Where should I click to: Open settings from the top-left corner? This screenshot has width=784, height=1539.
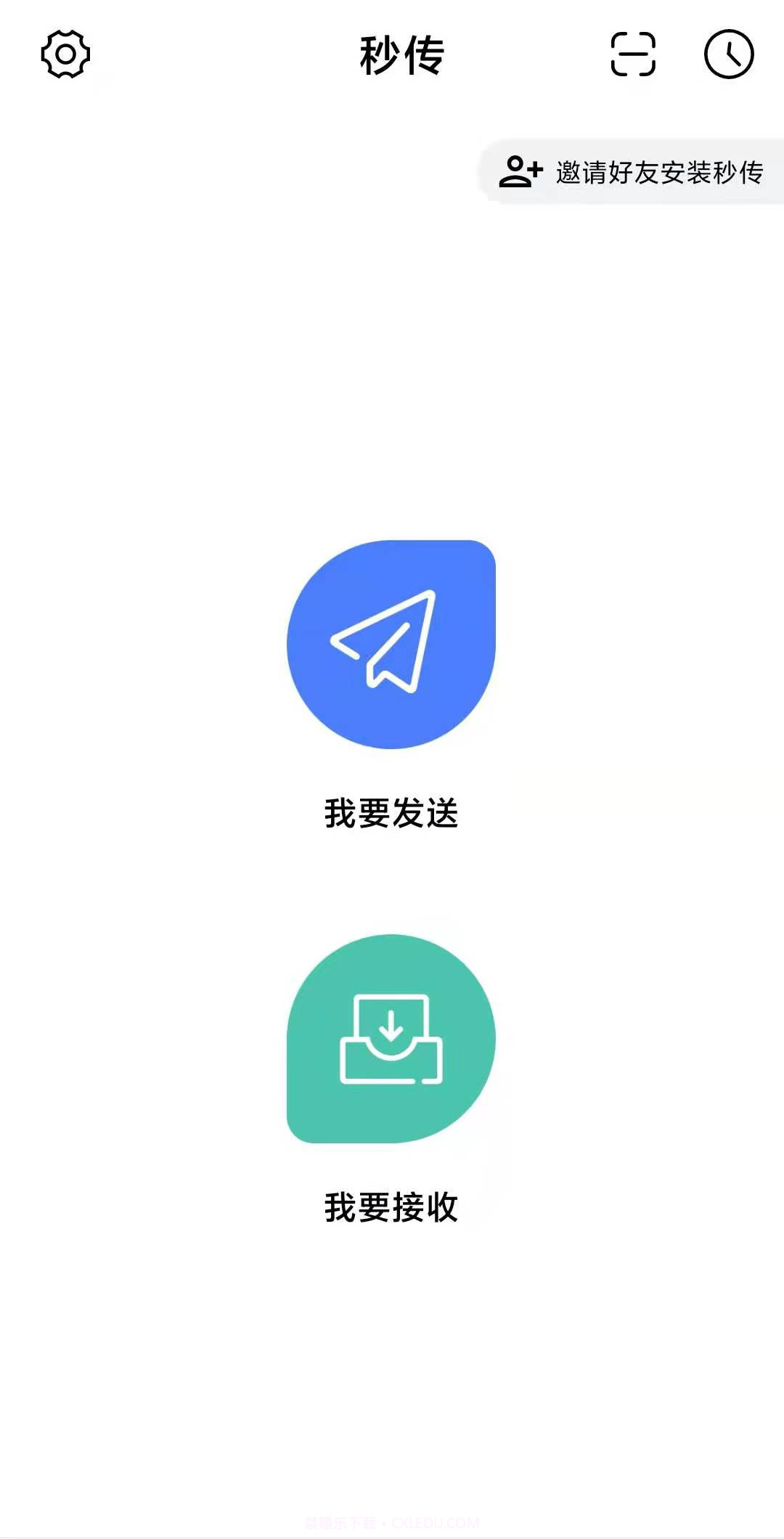click(65, 54)
